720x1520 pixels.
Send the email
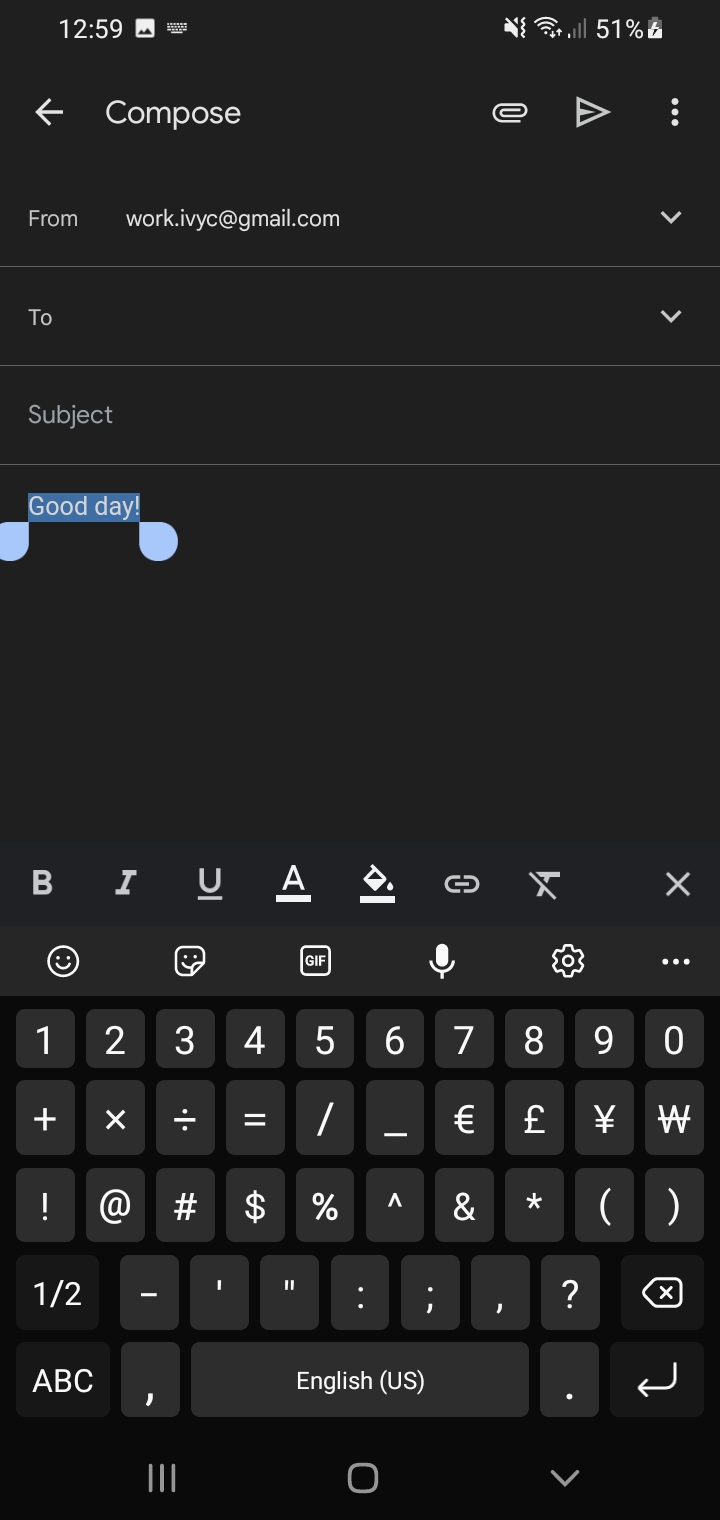(x=592, y=113)
